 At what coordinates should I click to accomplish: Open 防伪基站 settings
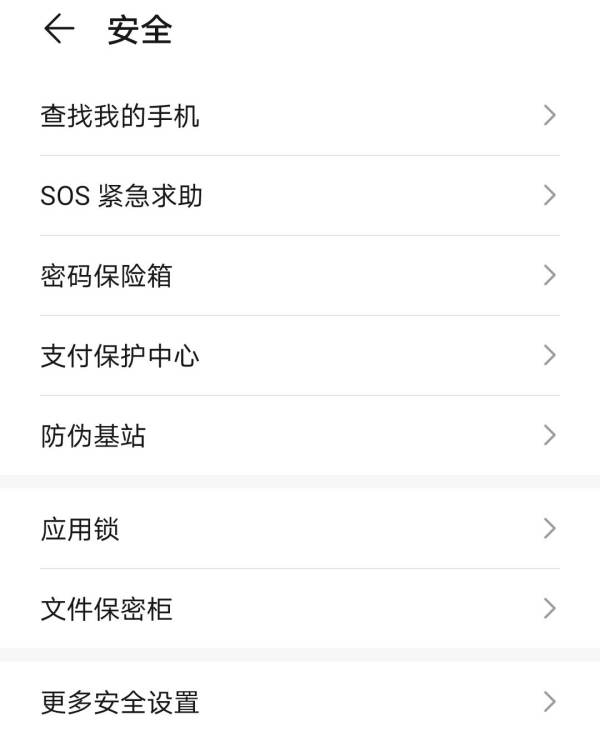299,435
